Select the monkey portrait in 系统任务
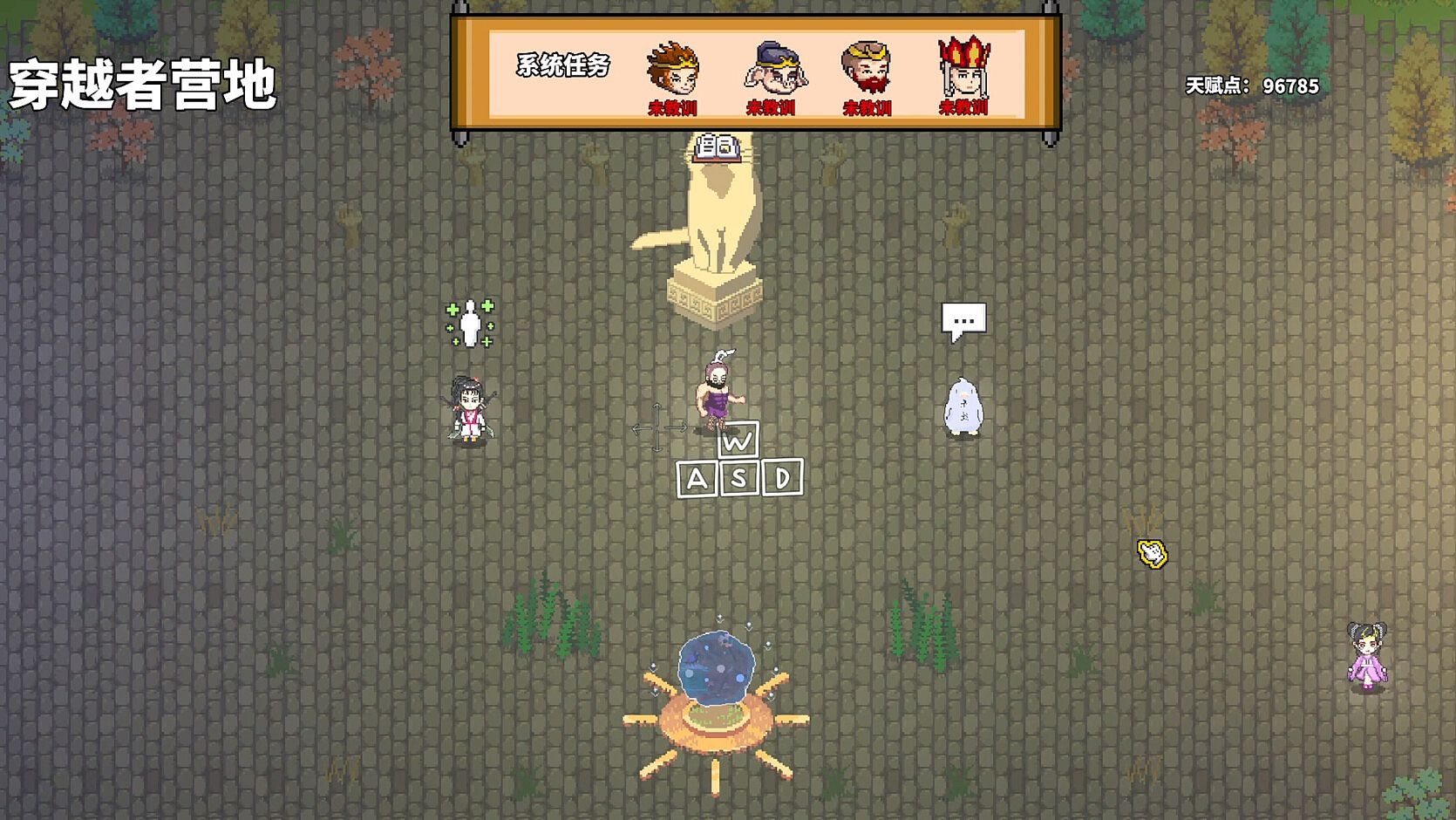 672,69
